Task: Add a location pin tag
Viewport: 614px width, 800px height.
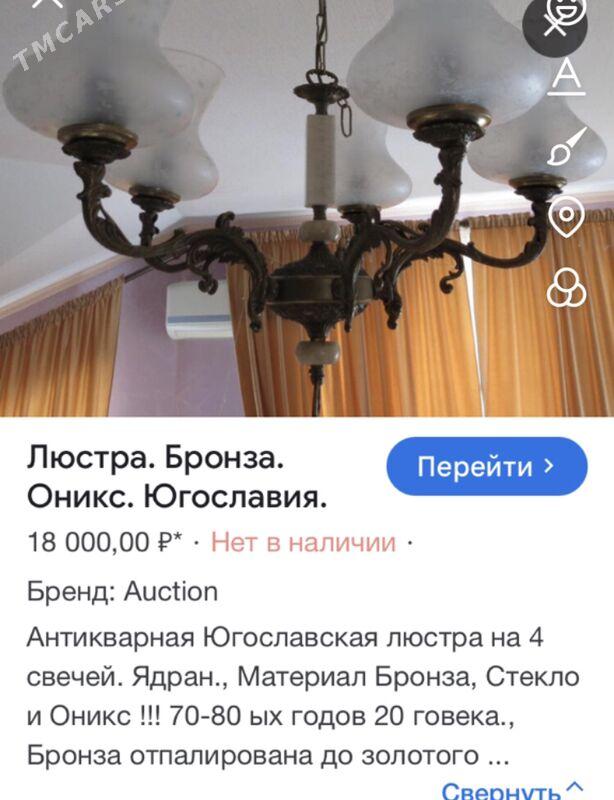Action: click(x=567, y=217)
